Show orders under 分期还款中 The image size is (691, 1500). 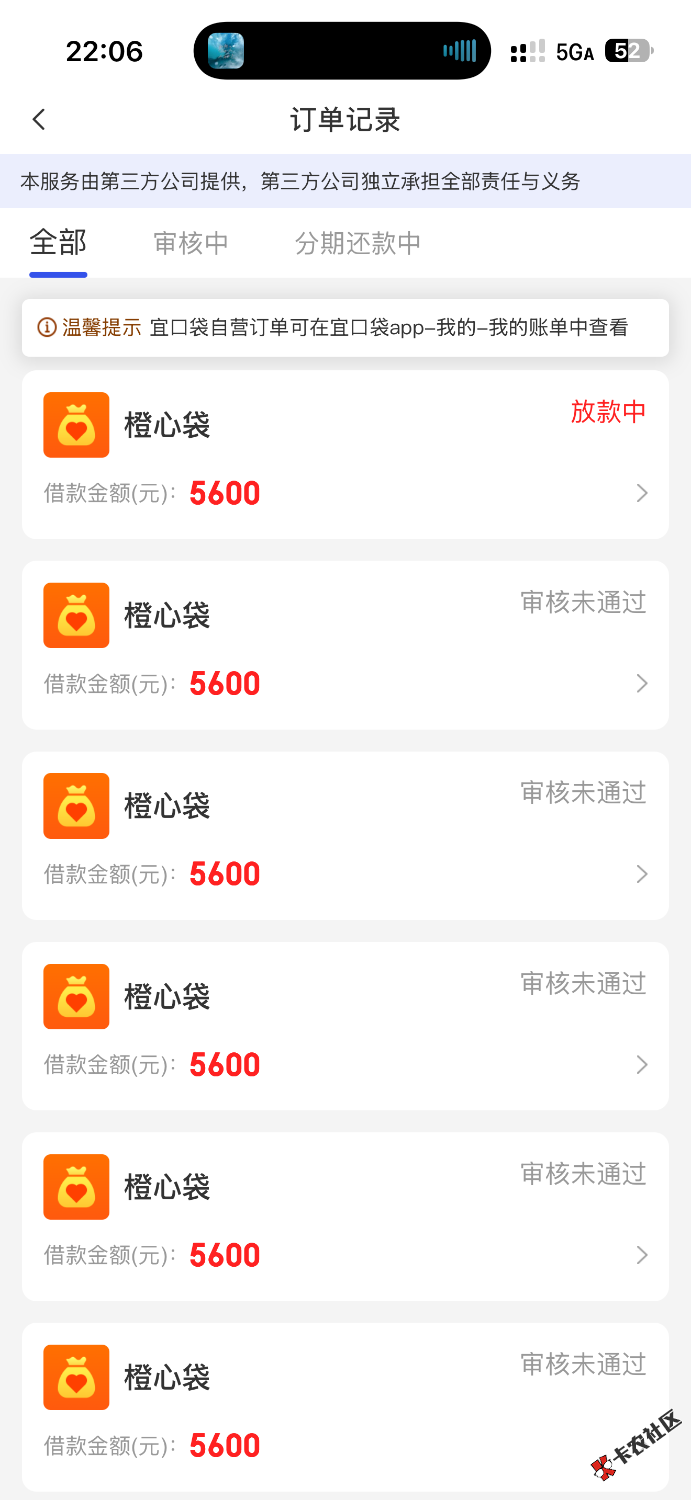pos(358,243)
